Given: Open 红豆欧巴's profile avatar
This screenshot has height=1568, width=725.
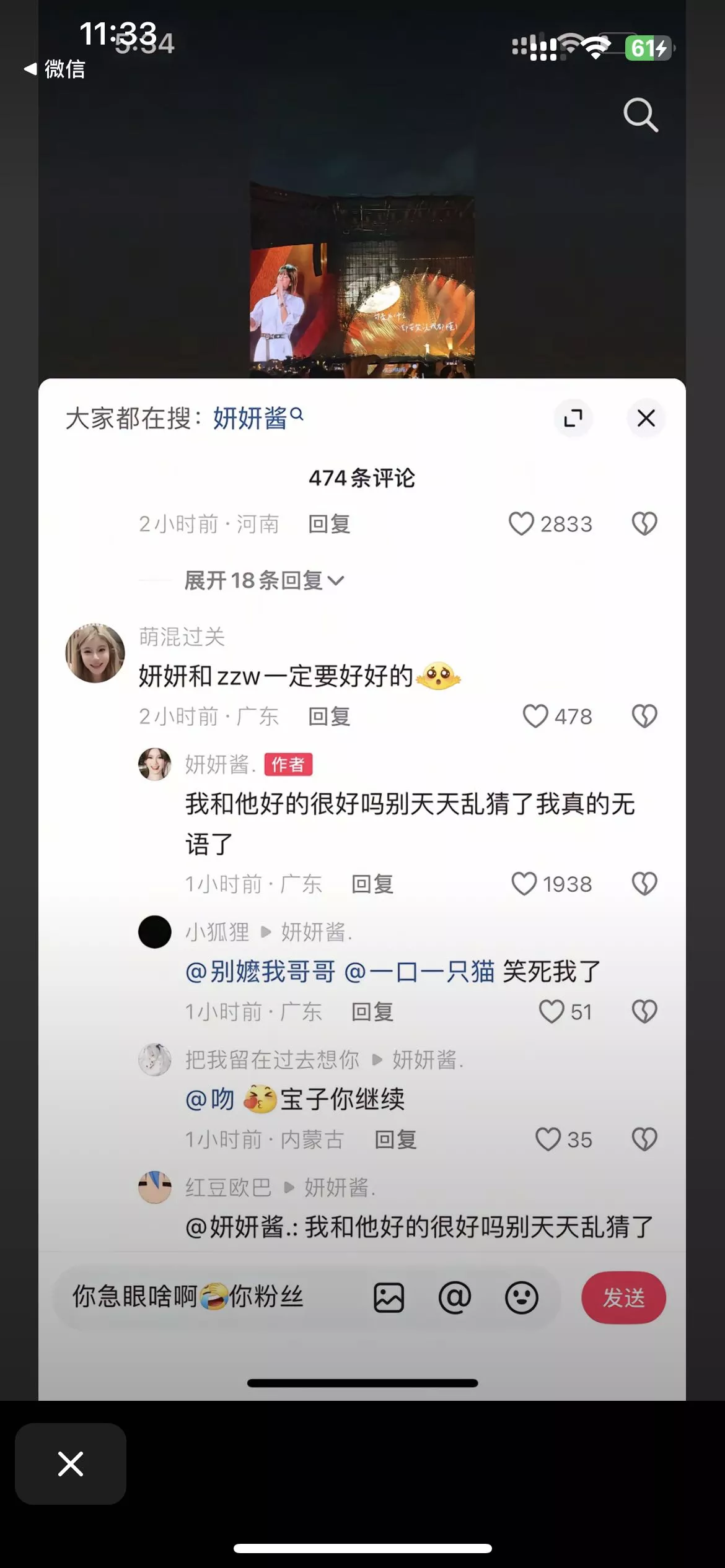Looking at the screenshot, I should click(154, 1187).
